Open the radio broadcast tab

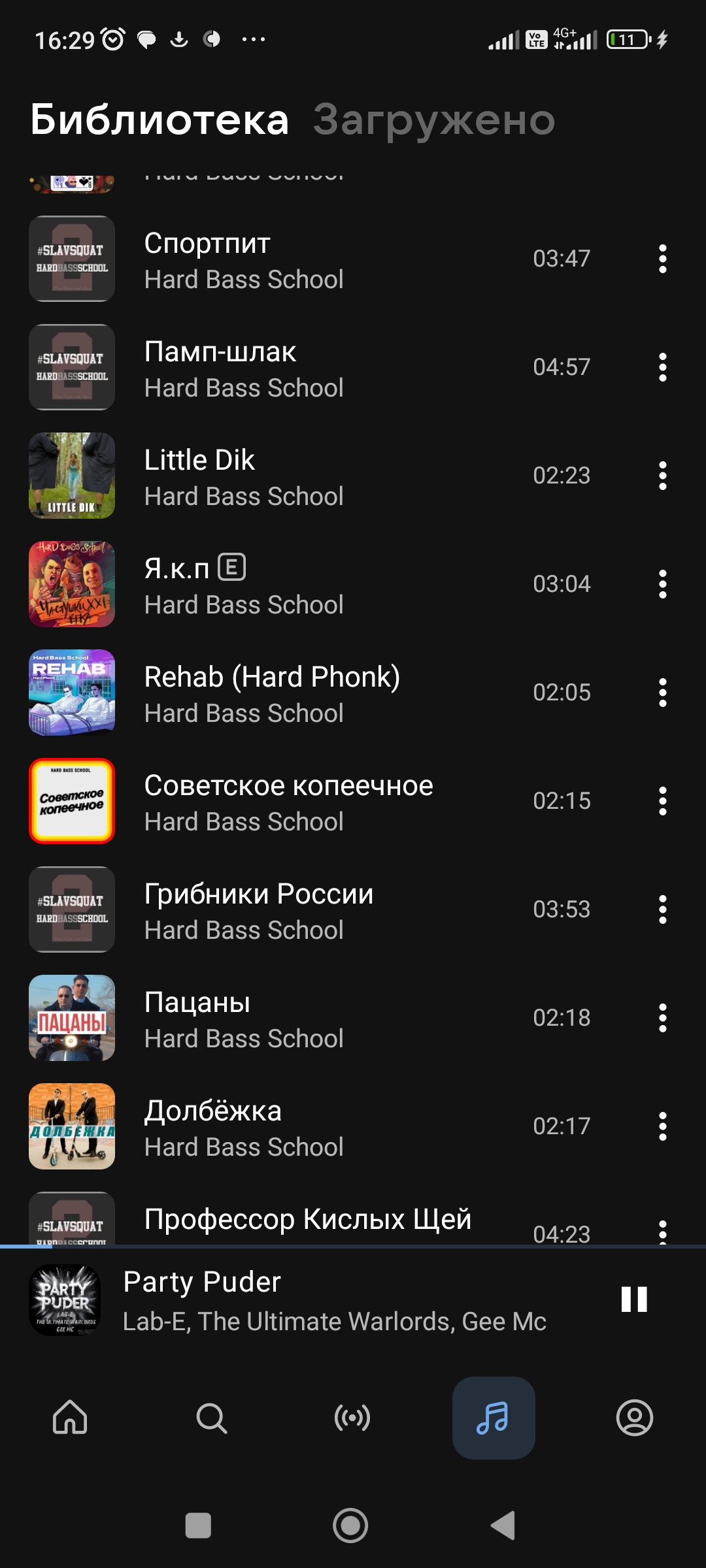(352, 1418)
